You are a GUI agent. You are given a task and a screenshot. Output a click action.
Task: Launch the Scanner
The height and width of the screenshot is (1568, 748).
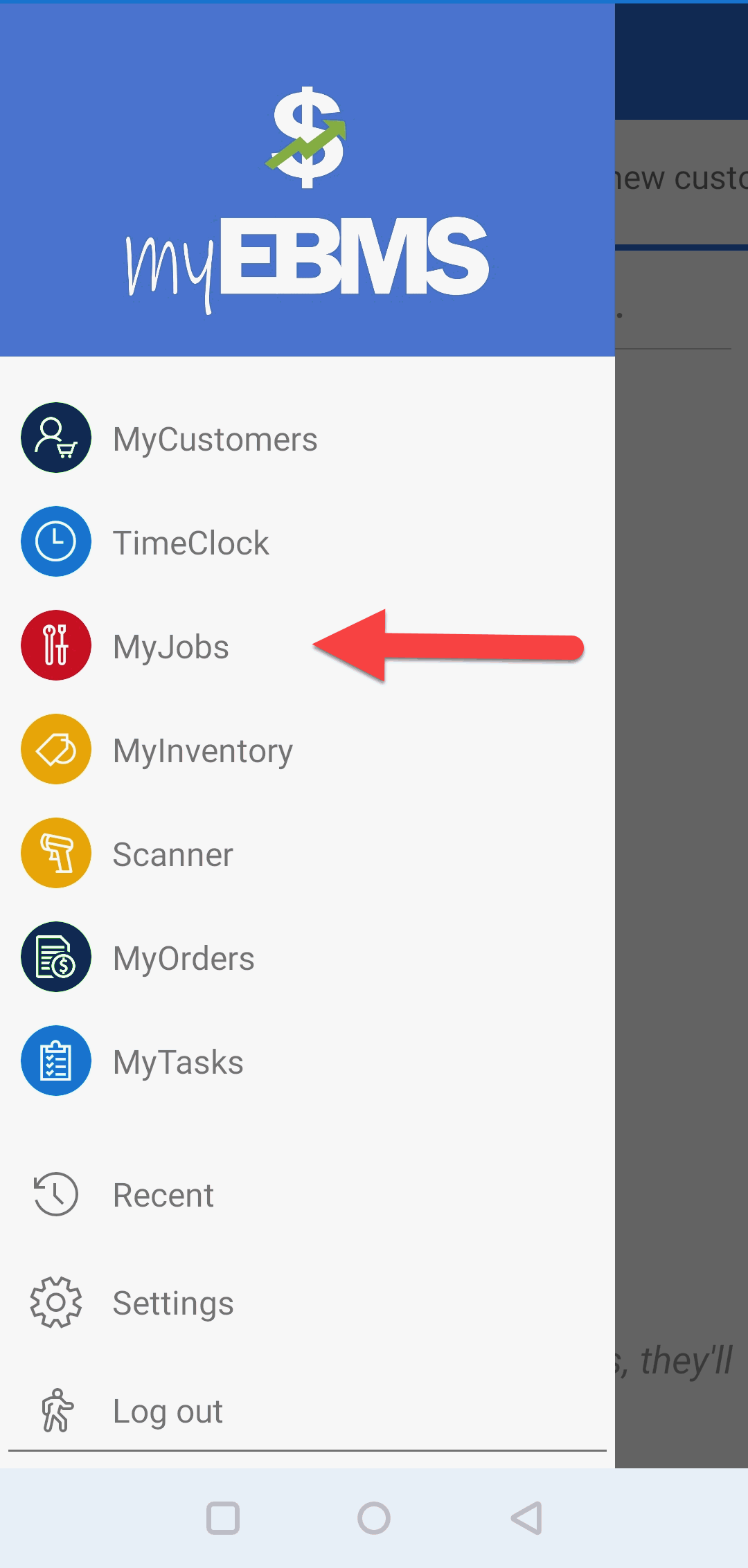[x=172, y=854]
